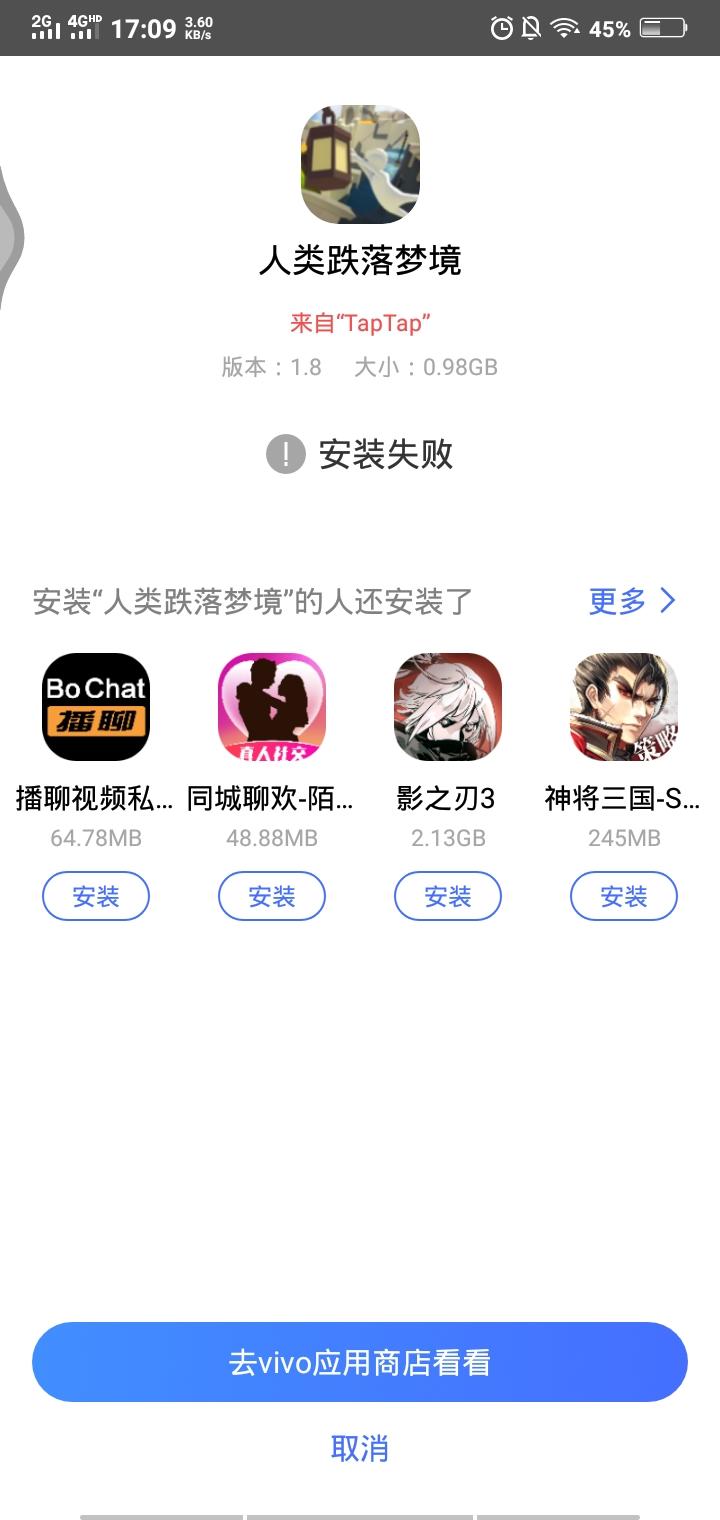Tap the BoChat 播聊 app icon
The height and width of the screenshot is (1520, 720).
click(x=95, y=707)
